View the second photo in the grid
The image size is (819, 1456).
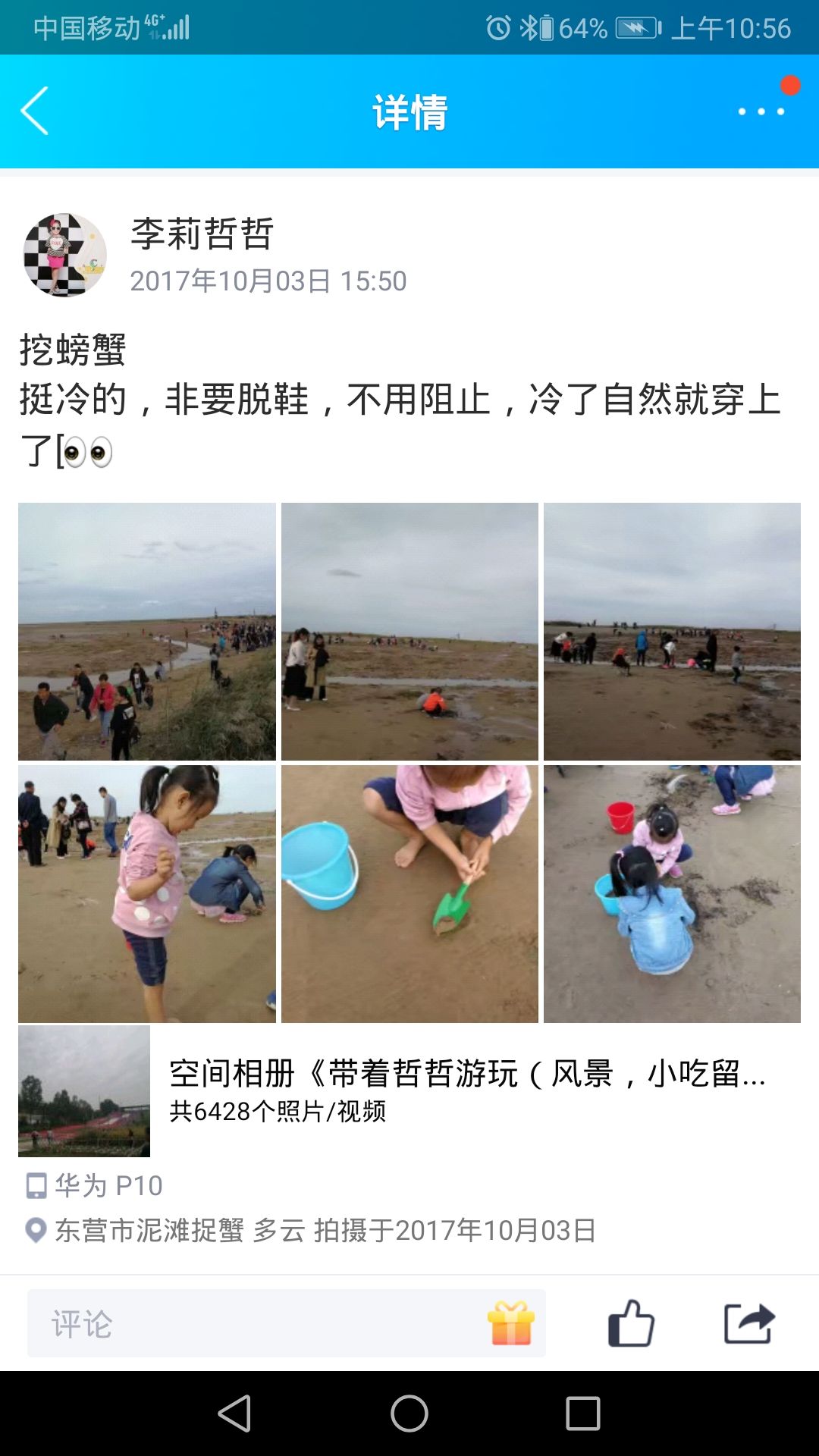coord(409,631)
